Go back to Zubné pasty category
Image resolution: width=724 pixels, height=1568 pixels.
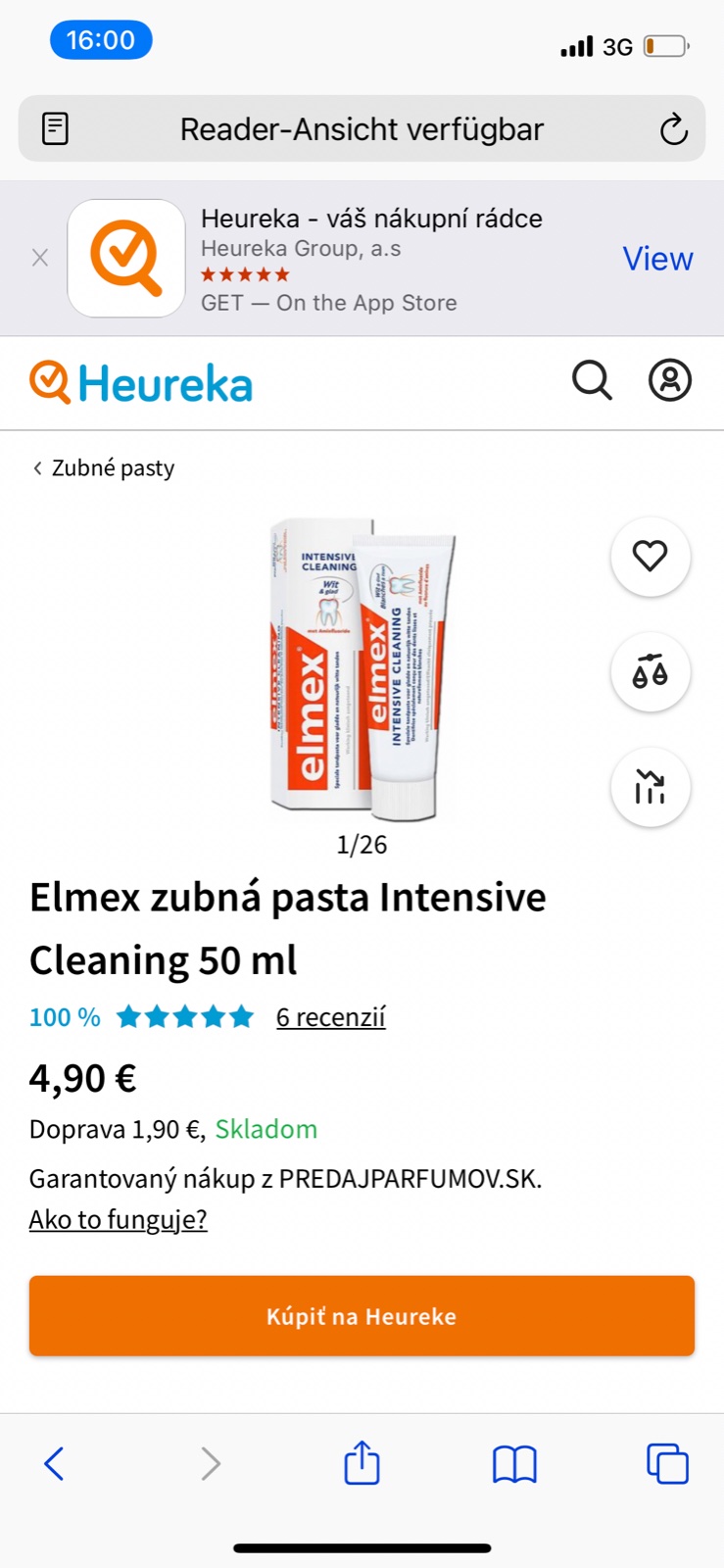[104, 468]
